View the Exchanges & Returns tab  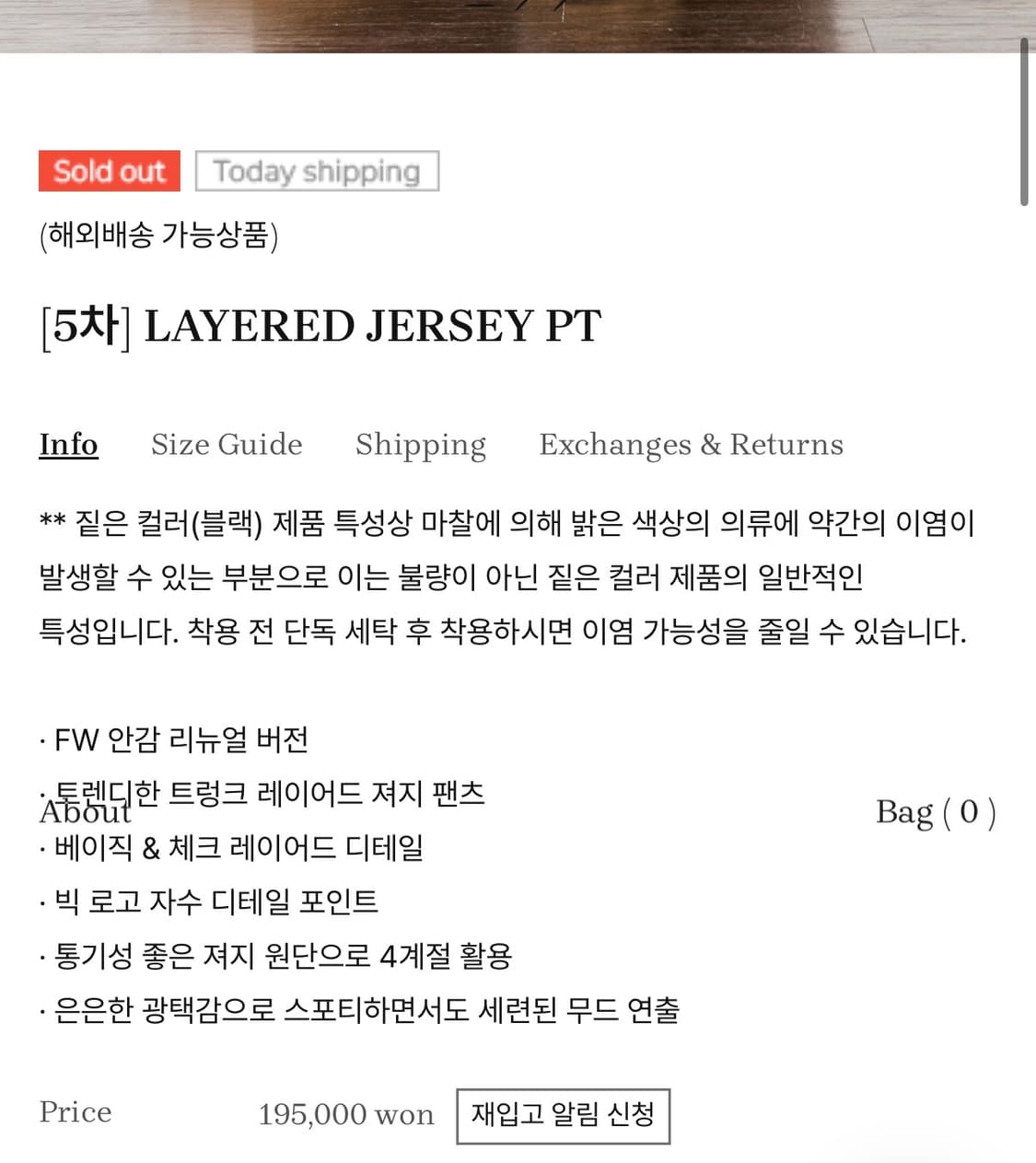point(693,445)
